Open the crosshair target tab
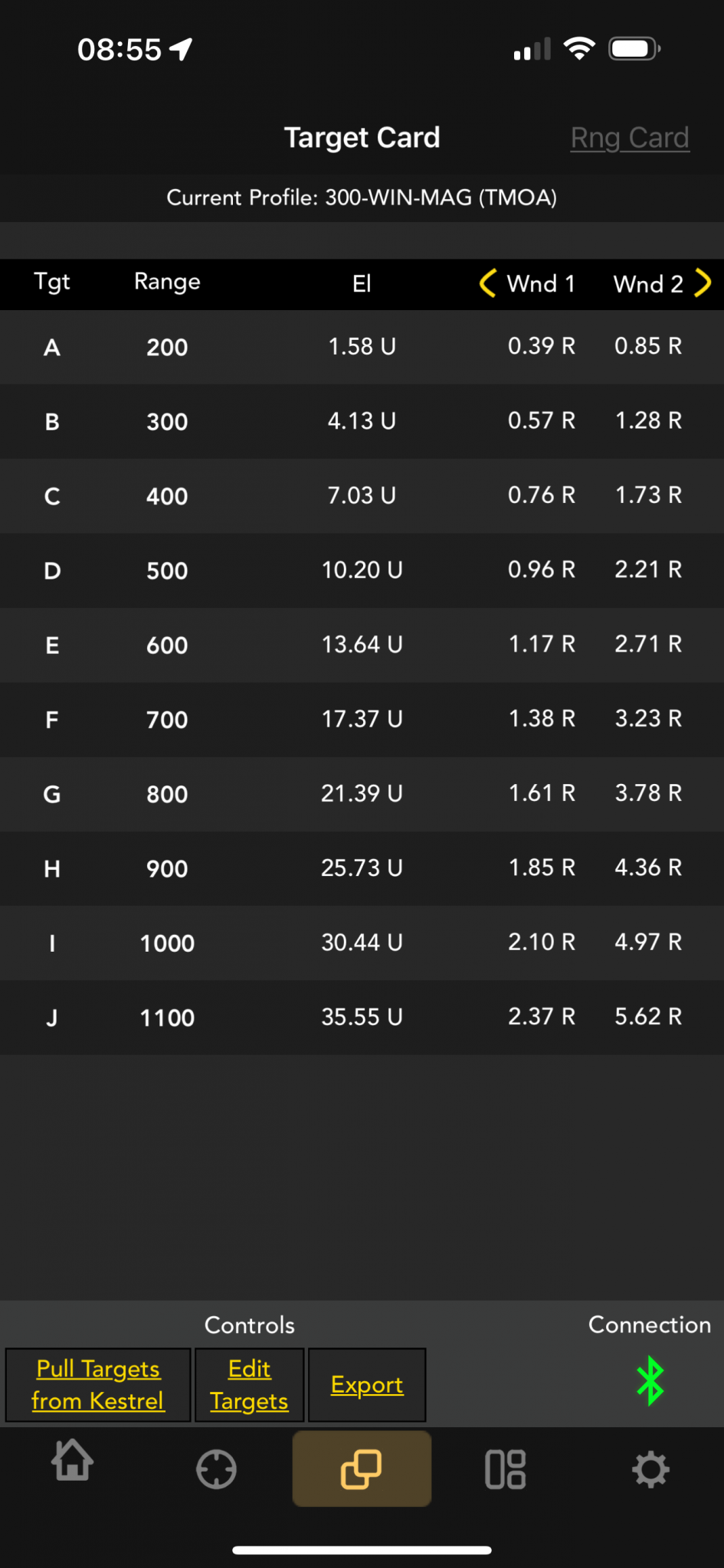This screenshot has width=724, height=1568. tap(216, 1468)
